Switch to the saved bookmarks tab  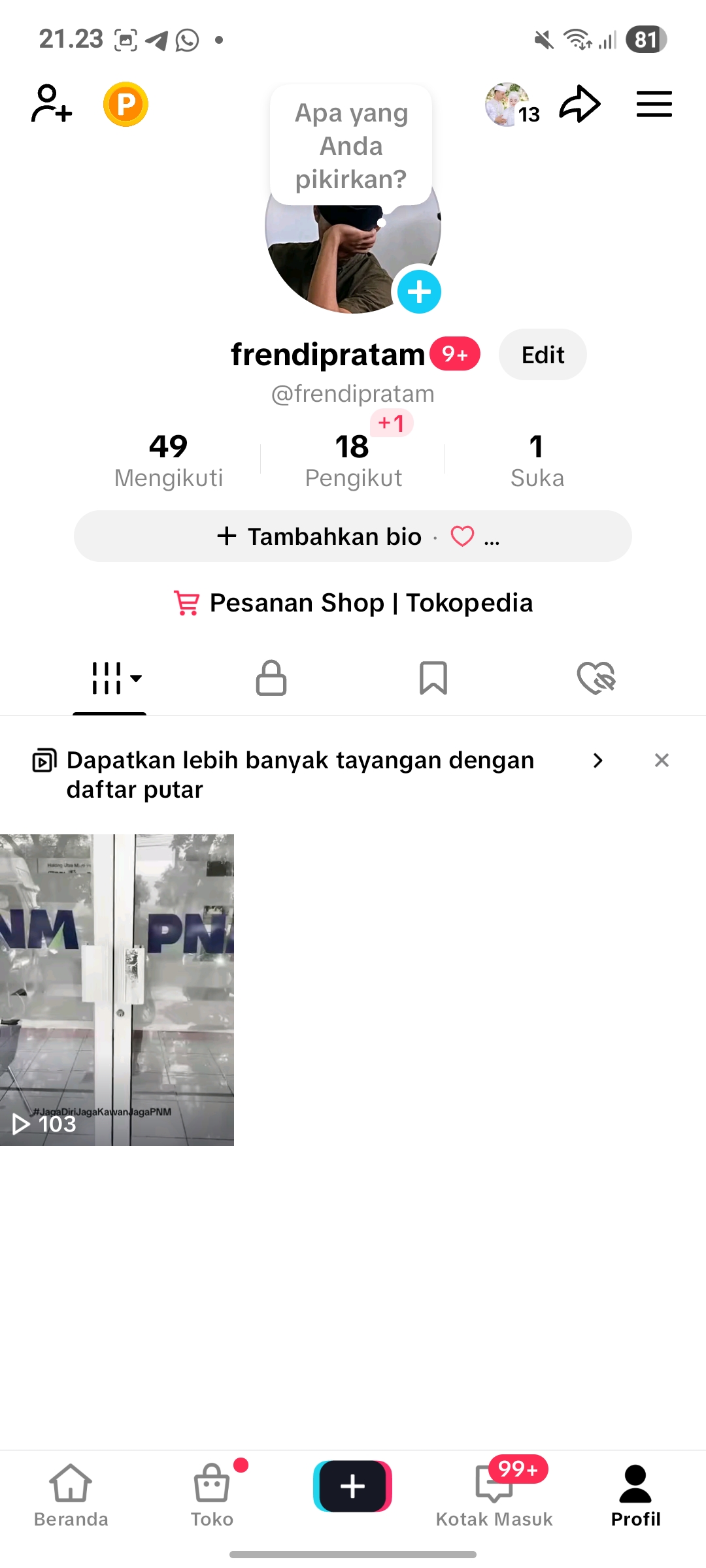pos(433,678)
